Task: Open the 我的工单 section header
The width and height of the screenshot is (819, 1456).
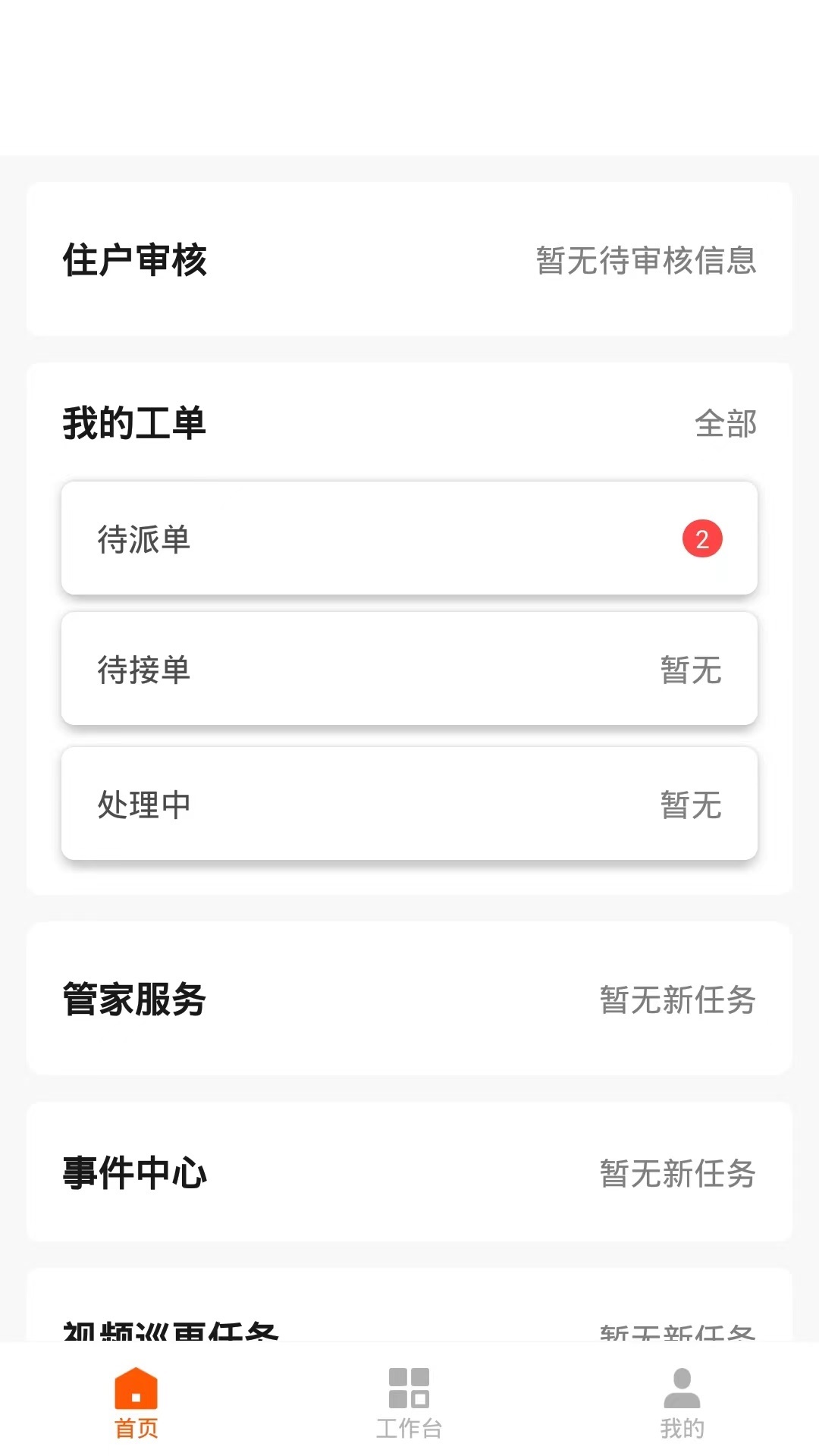Action: [x=135, y=423]
